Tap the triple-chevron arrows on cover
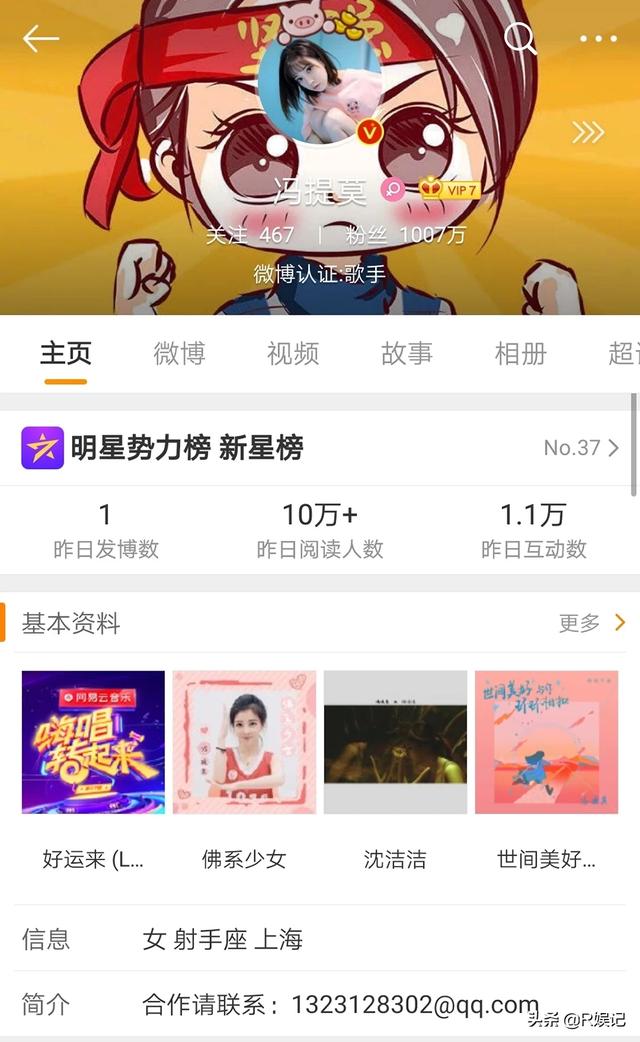Image resolution: width=640 pixels, height=1042 pixels. click(588, 132)
